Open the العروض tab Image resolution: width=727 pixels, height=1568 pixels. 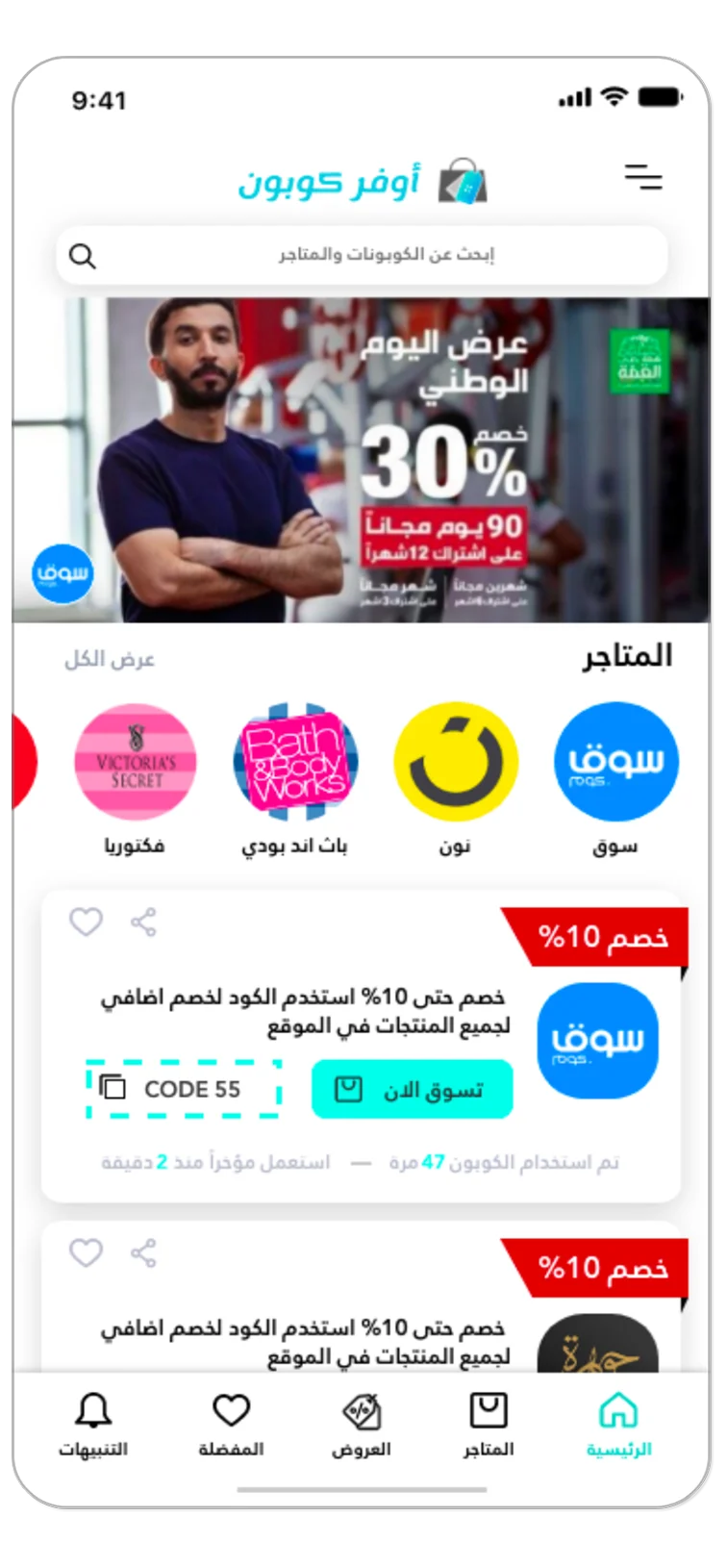tap(362, 1425)
